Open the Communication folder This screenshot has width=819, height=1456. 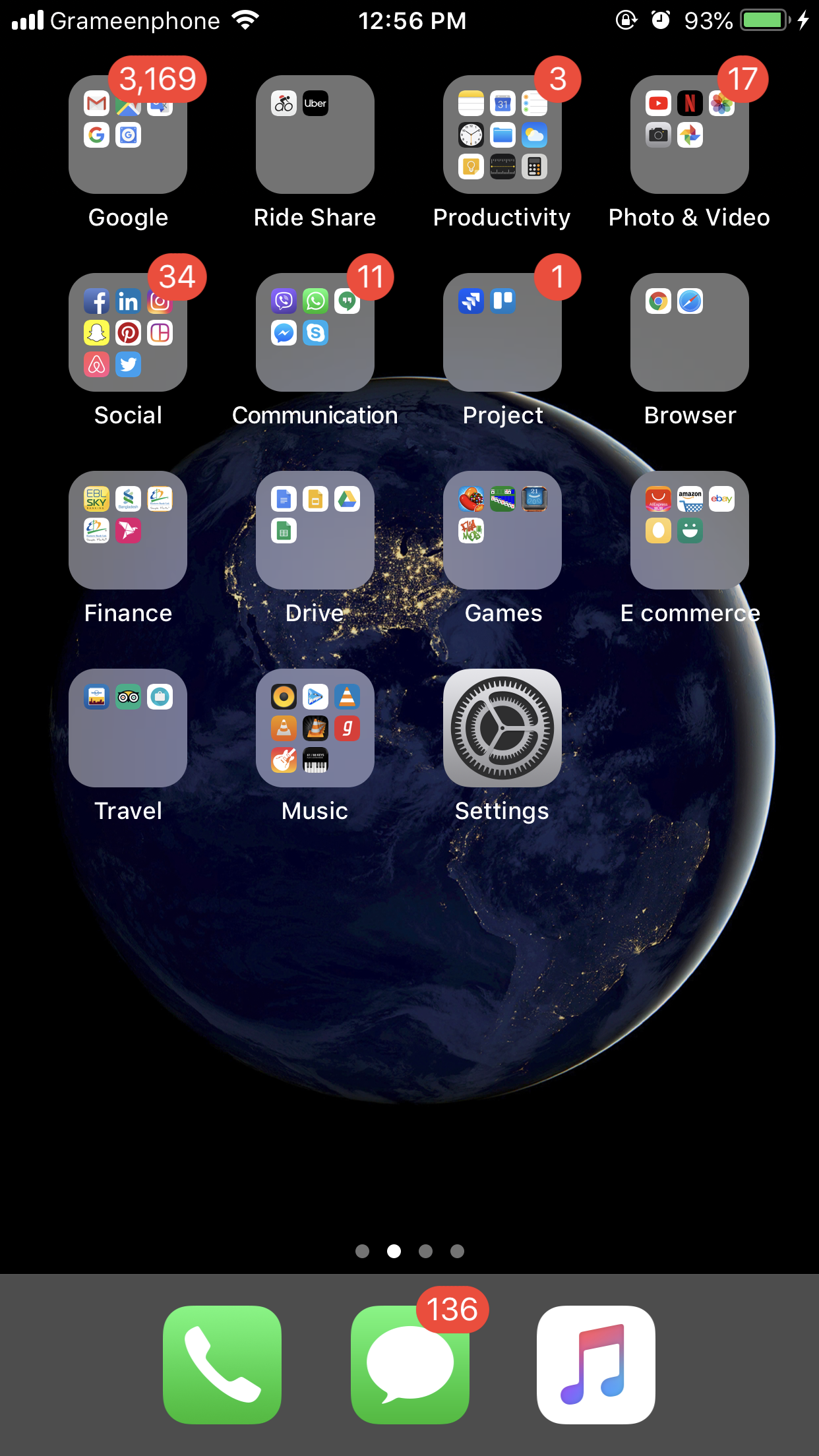315,332
